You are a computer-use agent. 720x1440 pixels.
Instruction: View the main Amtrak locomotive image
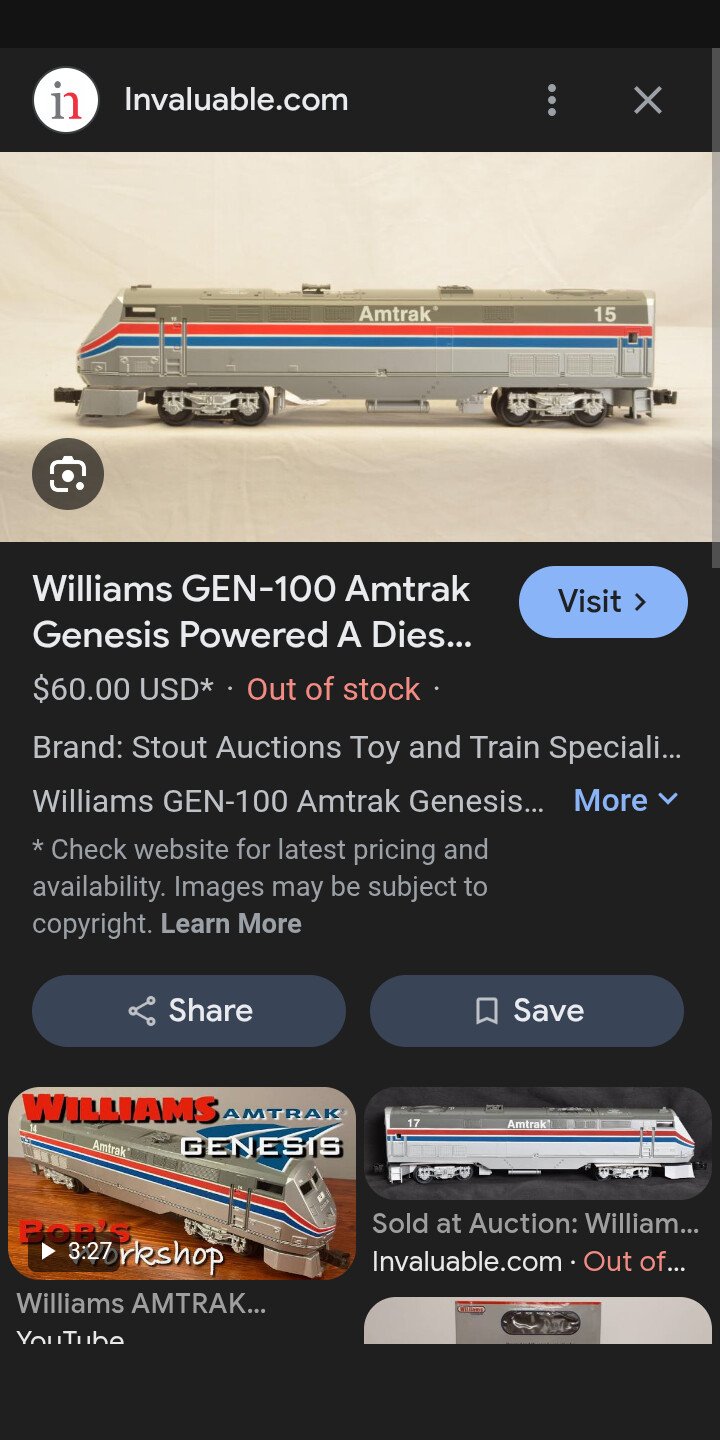click(360, 345)
